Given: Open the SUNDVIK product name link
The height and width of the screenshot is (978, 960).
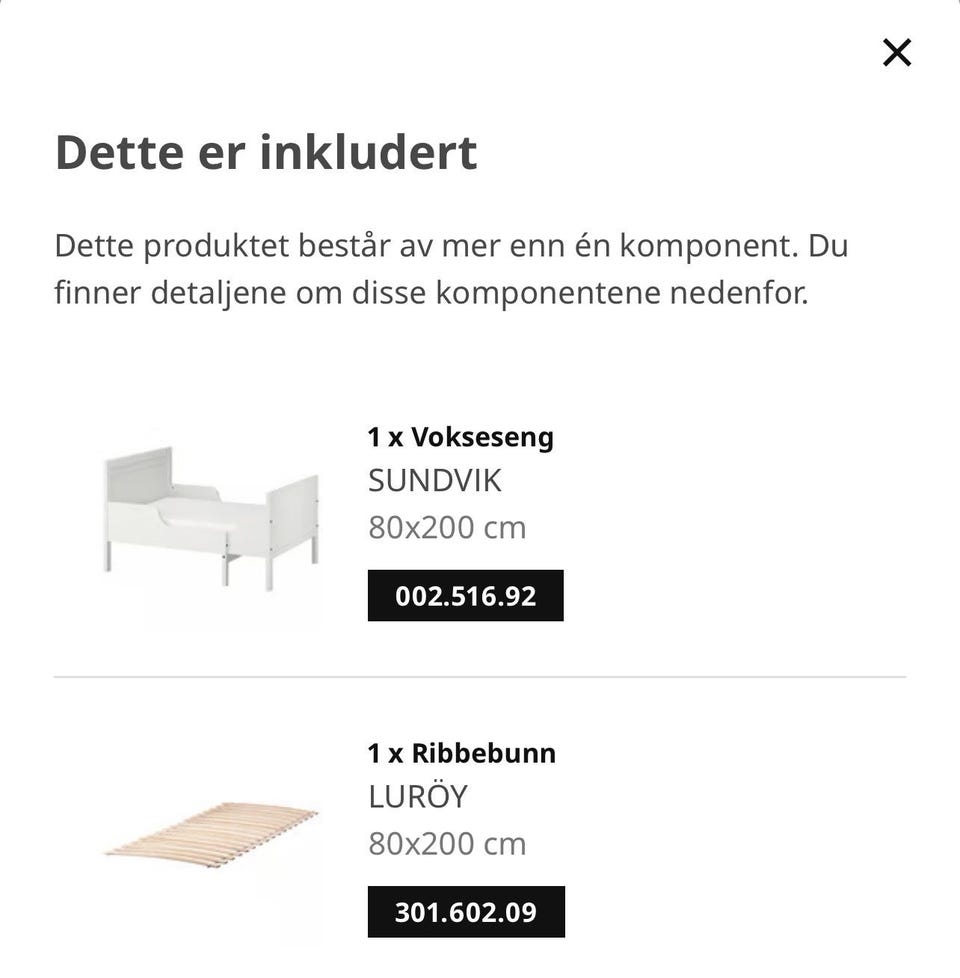Looking at the screenshot, I should (434, 480).
